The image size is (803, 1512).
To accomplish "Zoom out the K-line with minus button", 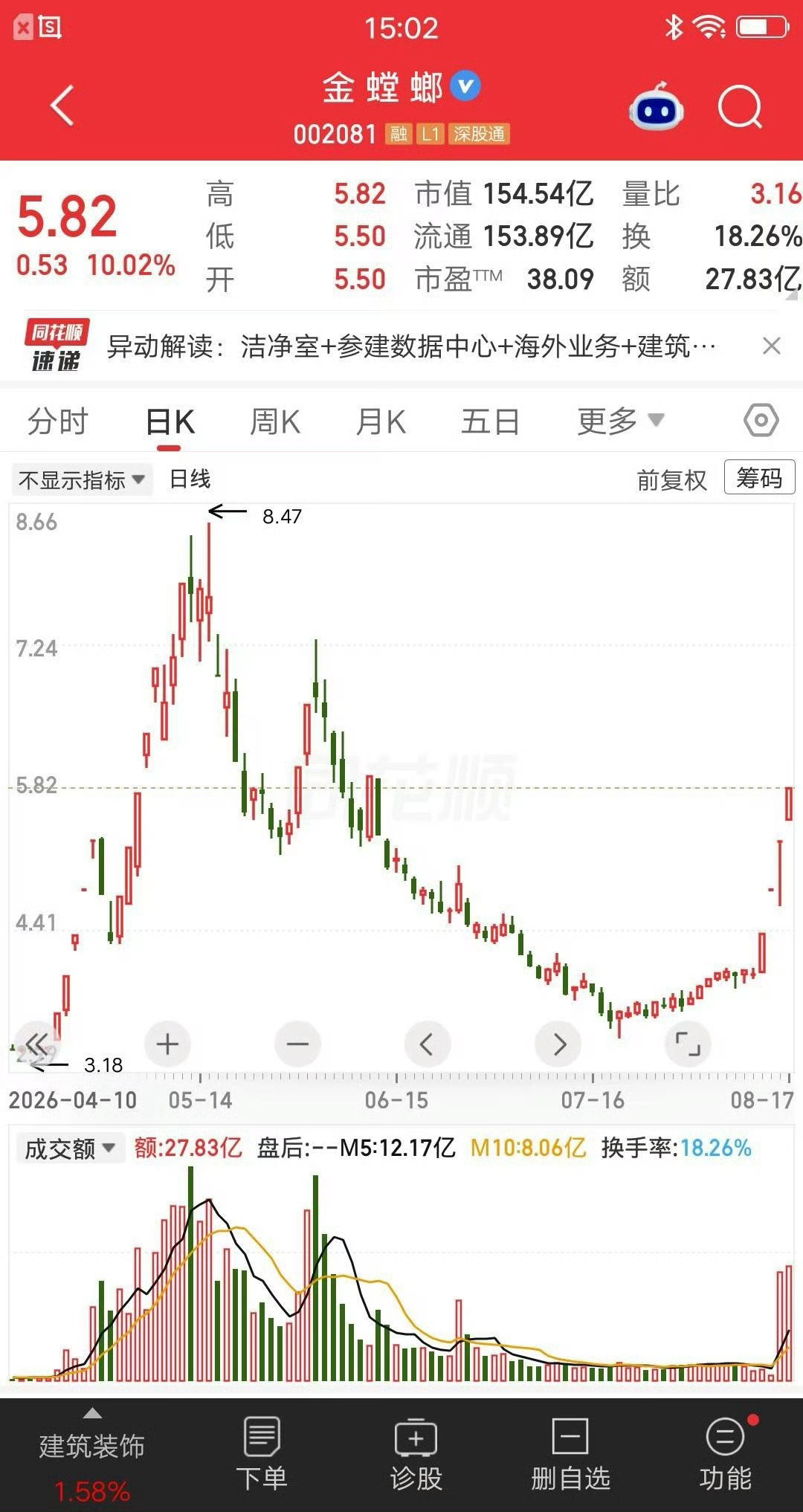I will [297, 1044].
